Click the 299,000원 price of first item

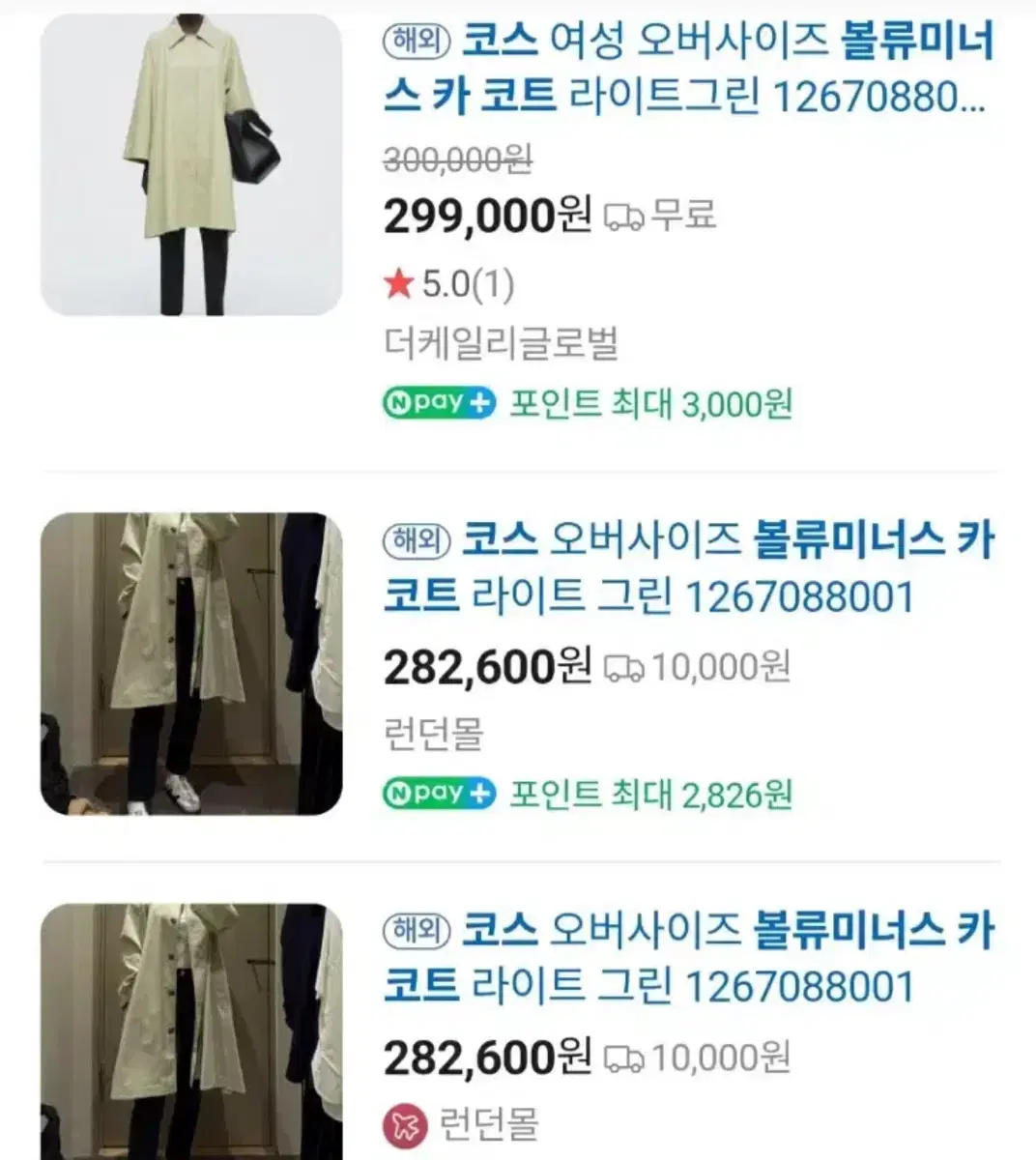point(483,214)
